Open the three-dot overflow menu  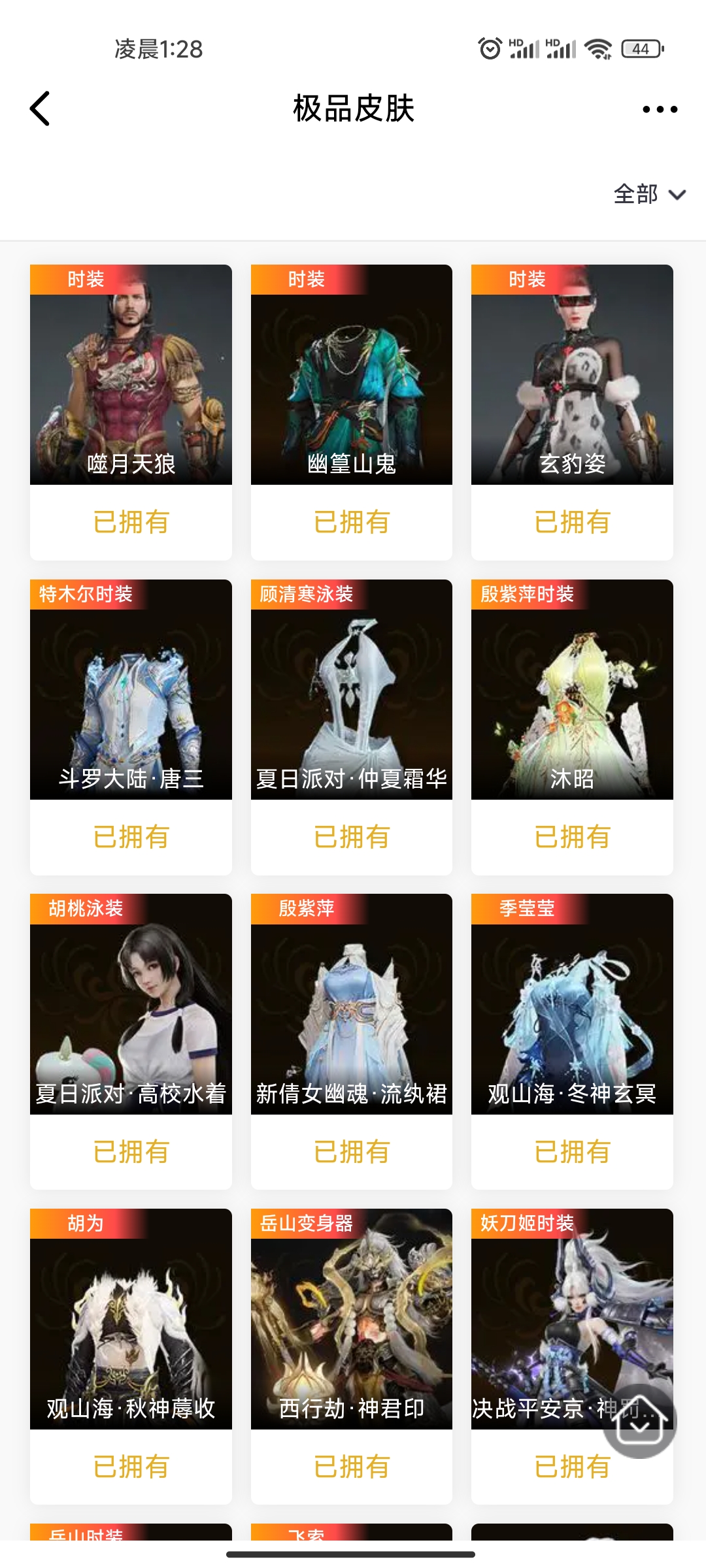(660, 109)
